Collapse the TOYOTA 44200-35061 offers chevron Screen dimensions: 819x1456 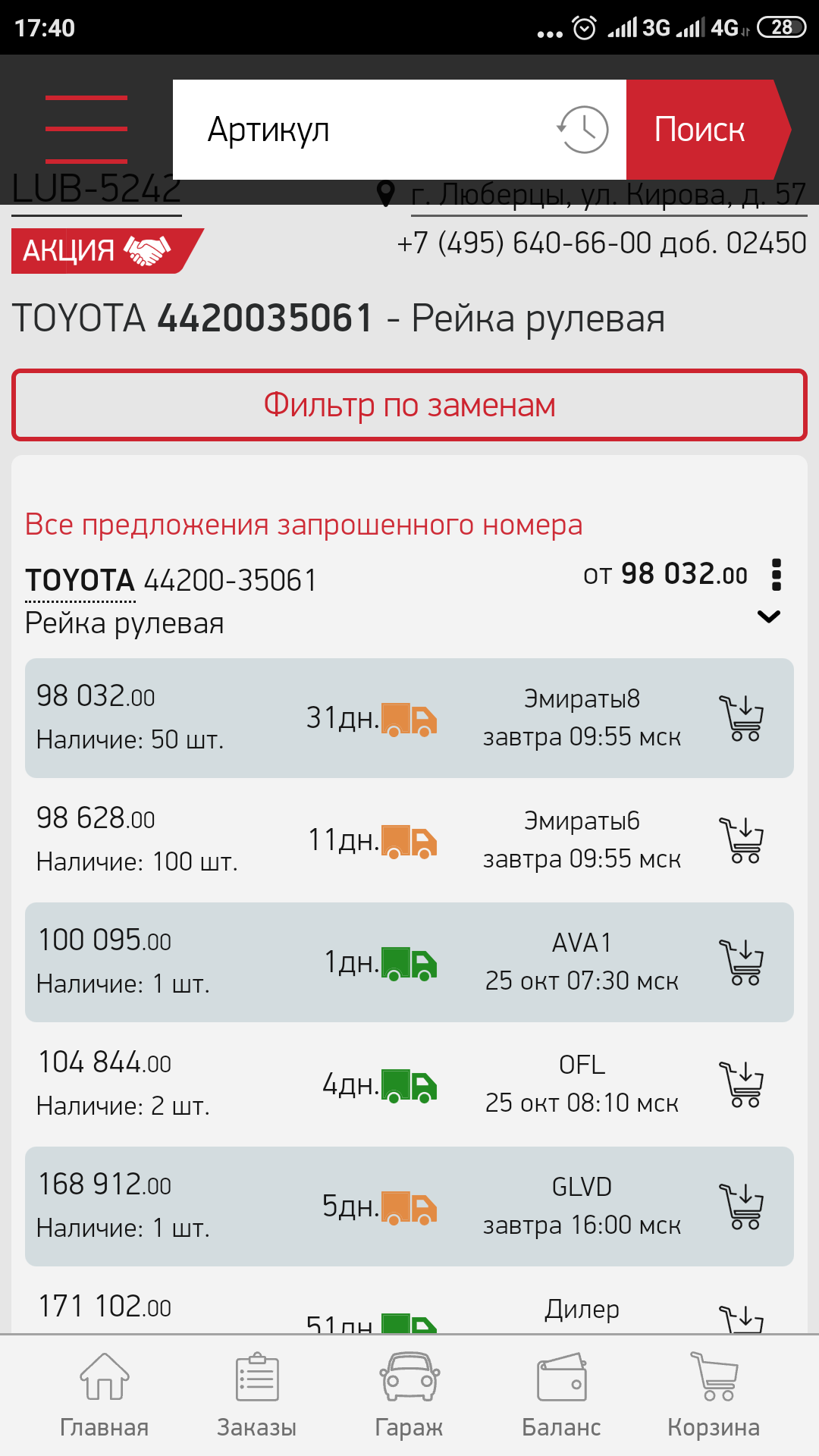[769, 617]
